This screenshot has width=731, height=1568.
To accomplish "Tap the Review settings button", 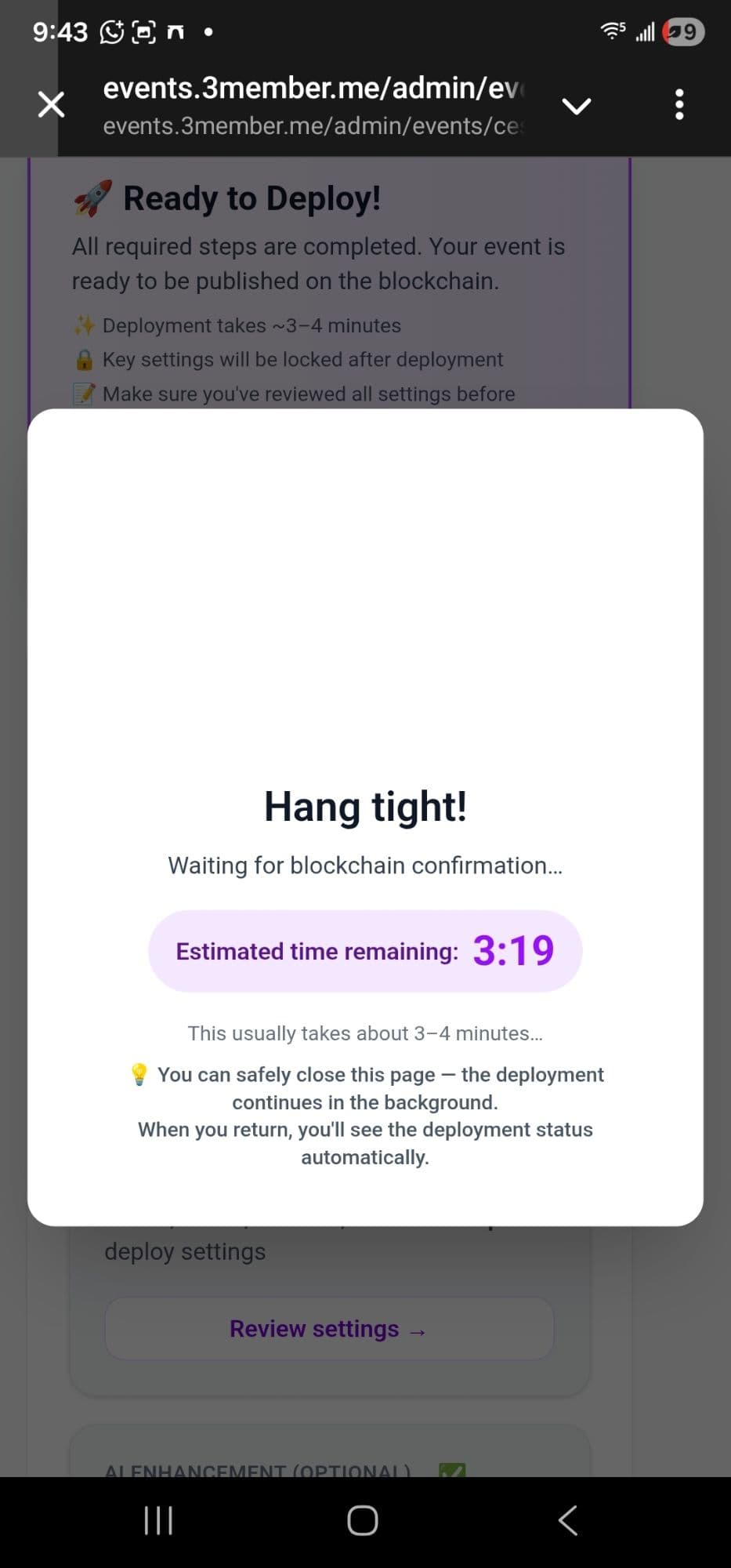I will (329, 1329).
